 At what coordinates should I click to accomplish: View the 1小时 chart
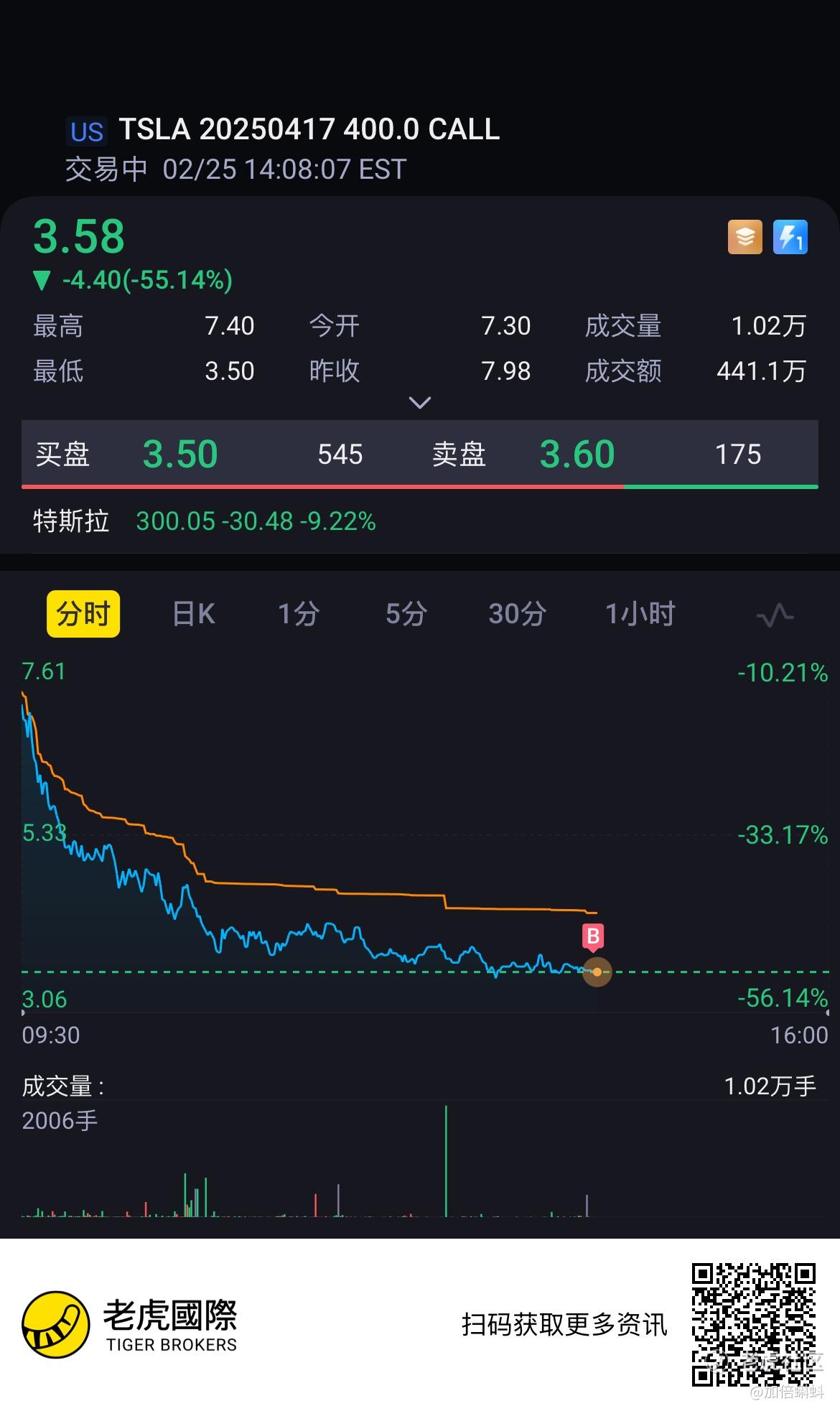click(x=640, y=614)
